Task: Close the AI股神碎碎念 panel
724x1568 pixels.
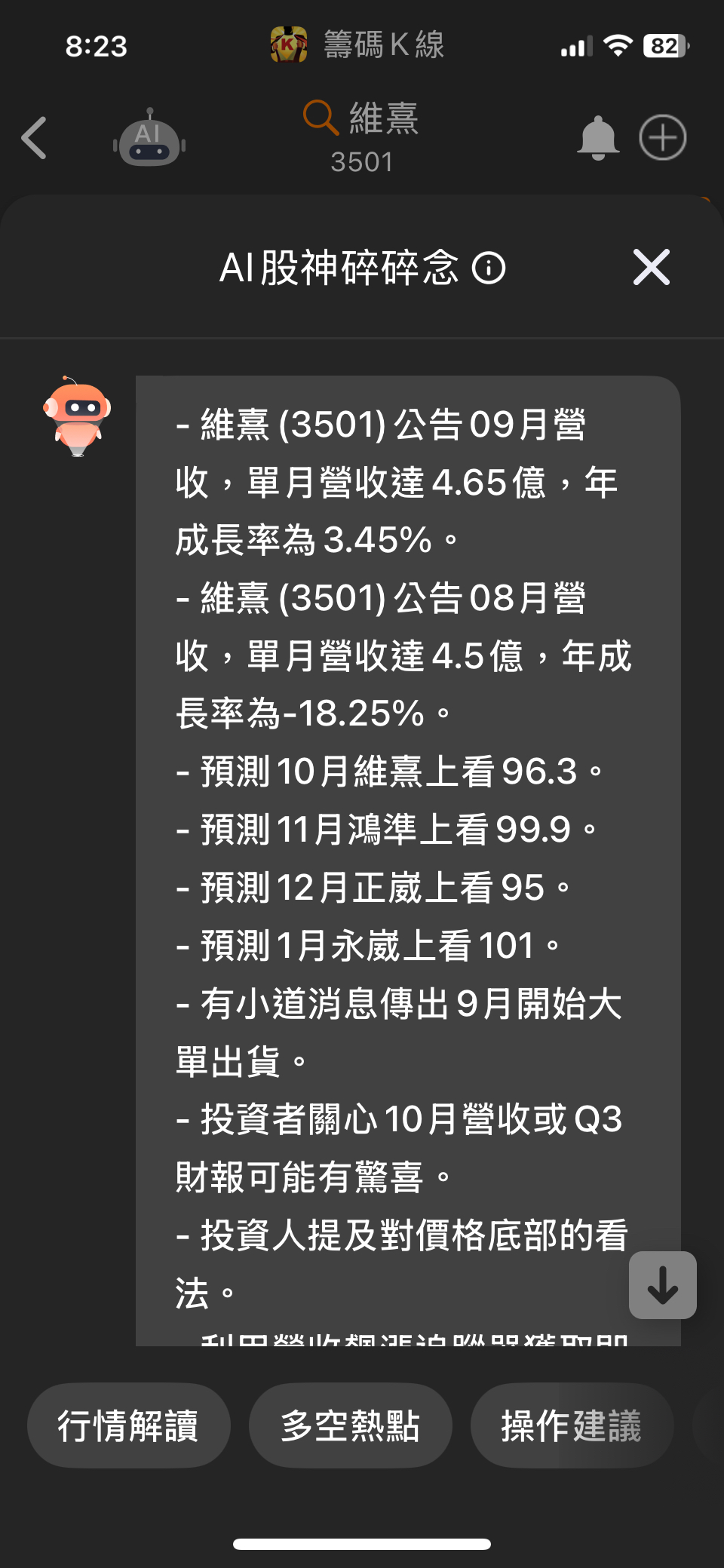Action: coord(651,268)
